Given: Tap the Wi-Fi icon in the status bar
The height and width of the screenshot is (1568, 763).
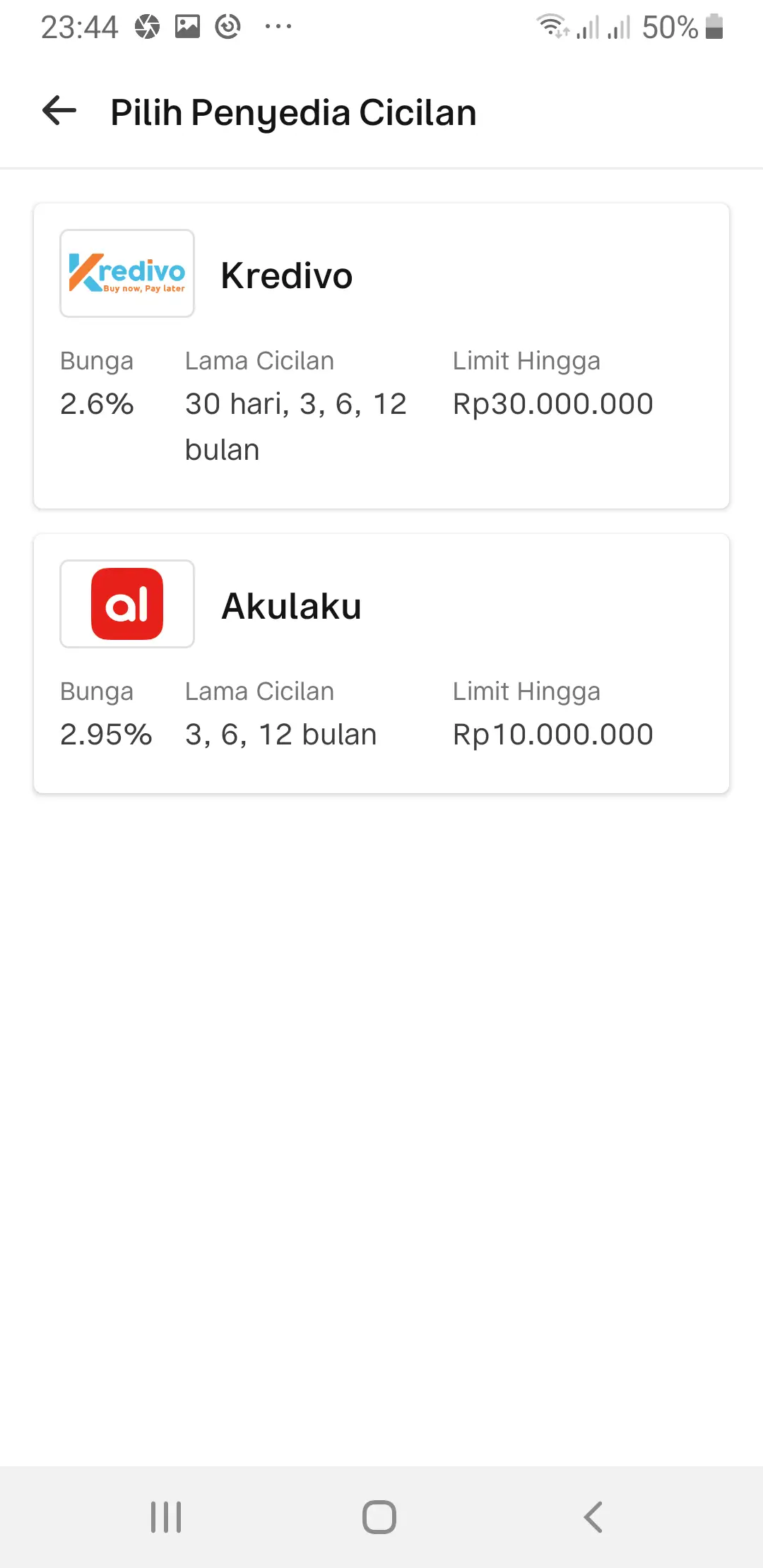Looking at the screenshot, I should 552,27.
